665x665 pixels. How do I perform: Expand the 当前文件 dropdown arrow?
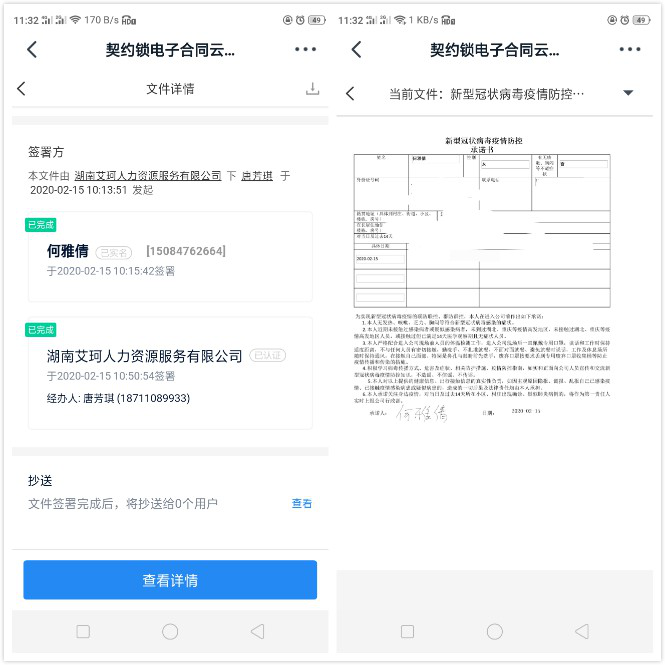coord(628,93)
